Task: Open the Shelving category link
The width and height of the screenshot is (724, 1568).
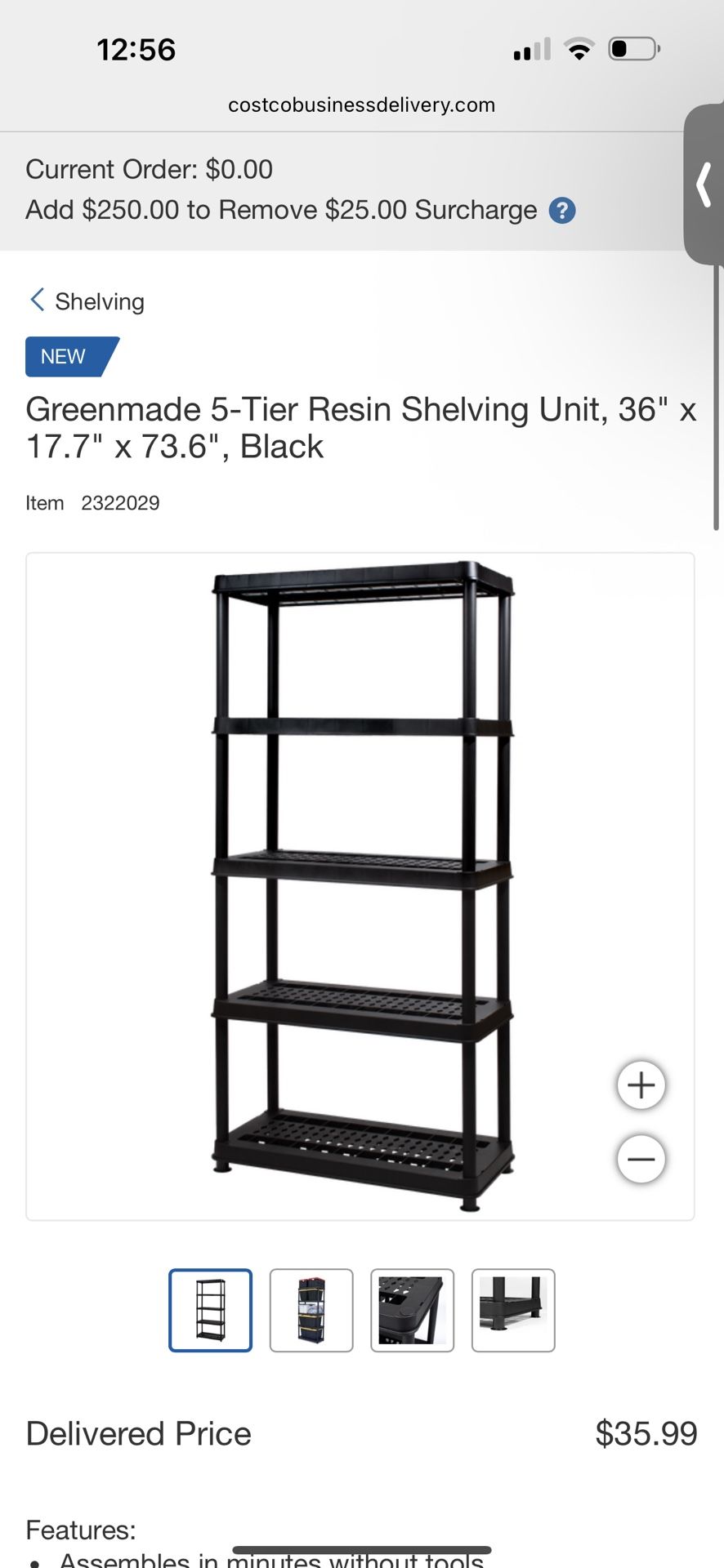Action: [98, 301]
